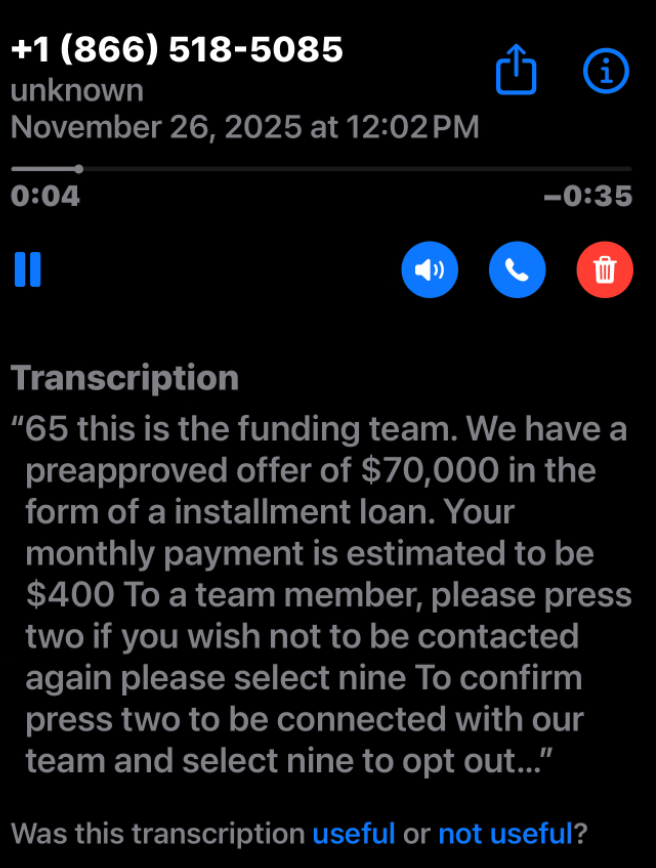Screen dimensions: 656x868
Task: Turn on the speaker output
Action: (x=429, y=270)
